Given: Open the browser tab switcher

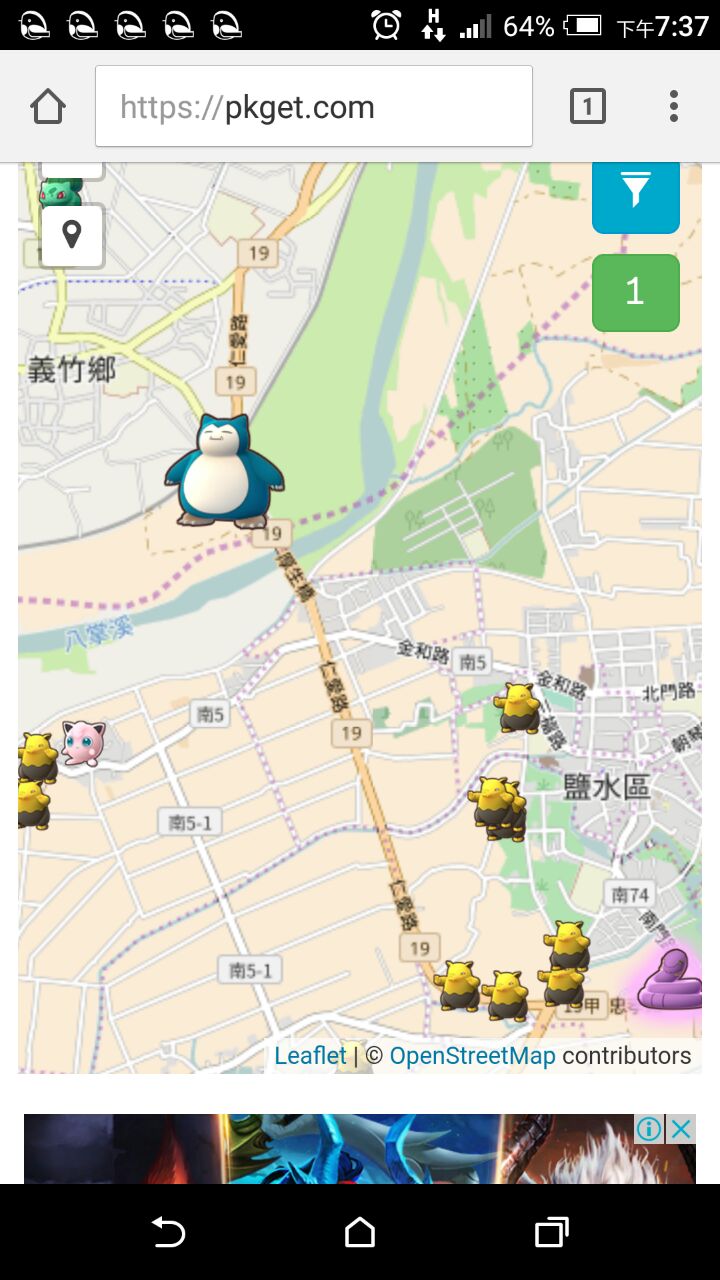Looking at the screenshot, I should point(588,107).
